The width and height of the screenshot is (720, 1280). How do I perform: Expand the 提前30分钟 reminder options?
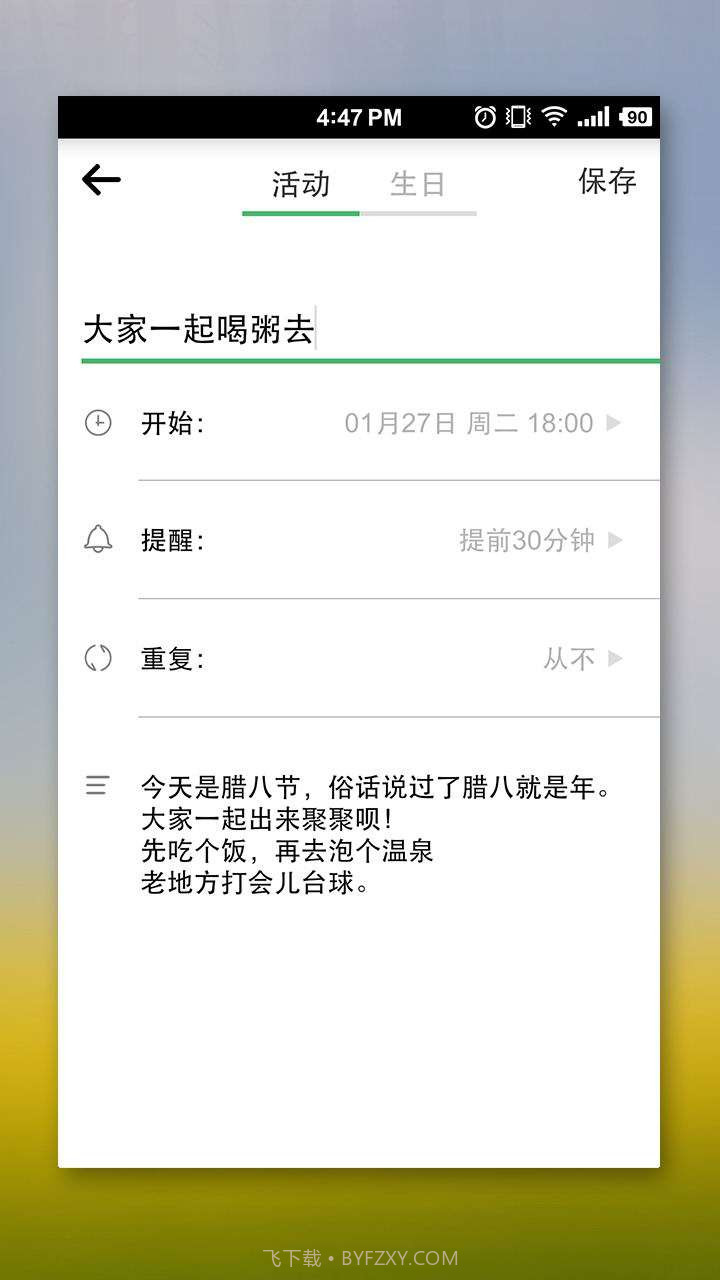(x=616, y=540)
